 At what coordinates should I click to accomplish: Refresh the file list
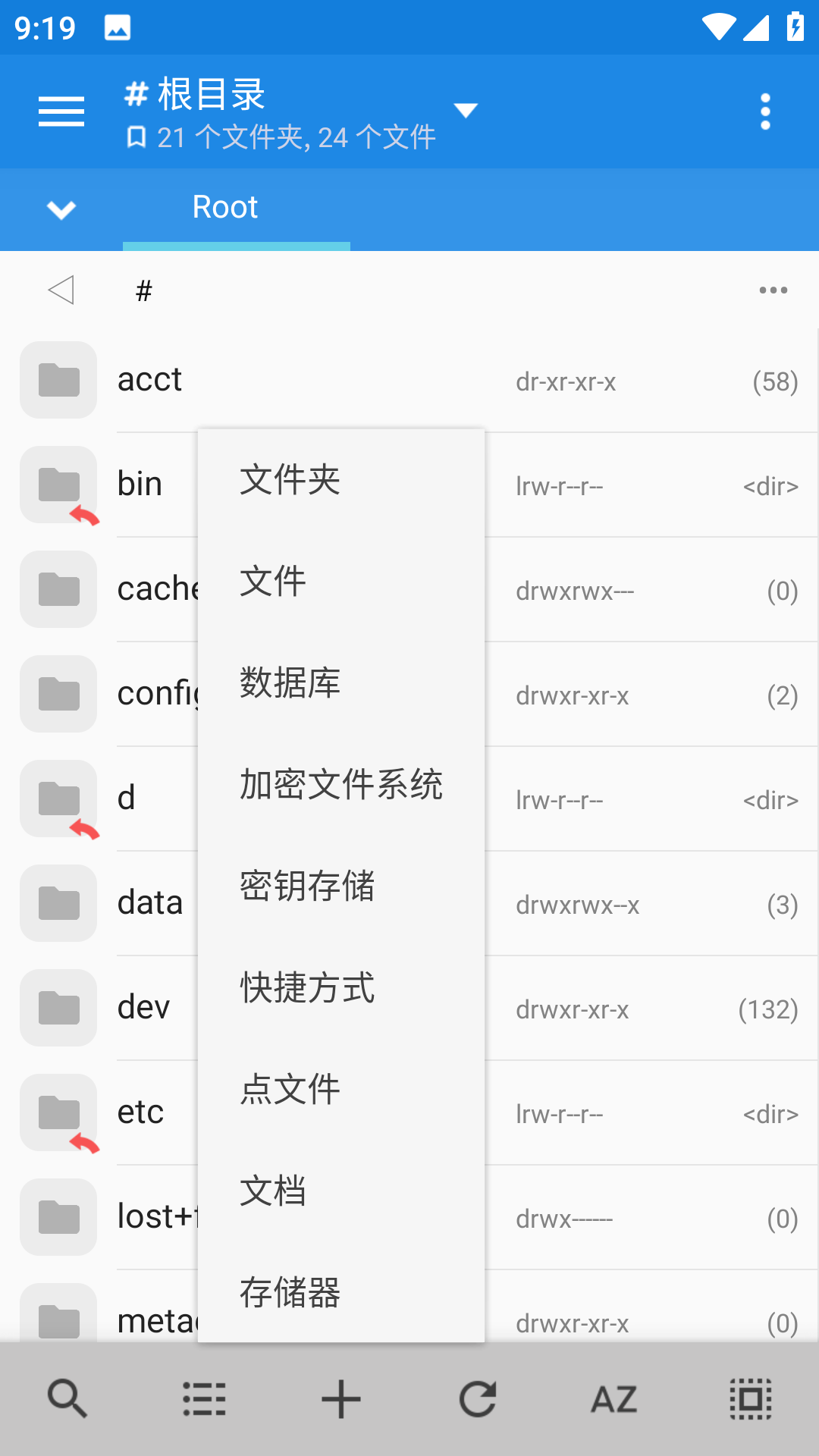tap(478, 1399)
